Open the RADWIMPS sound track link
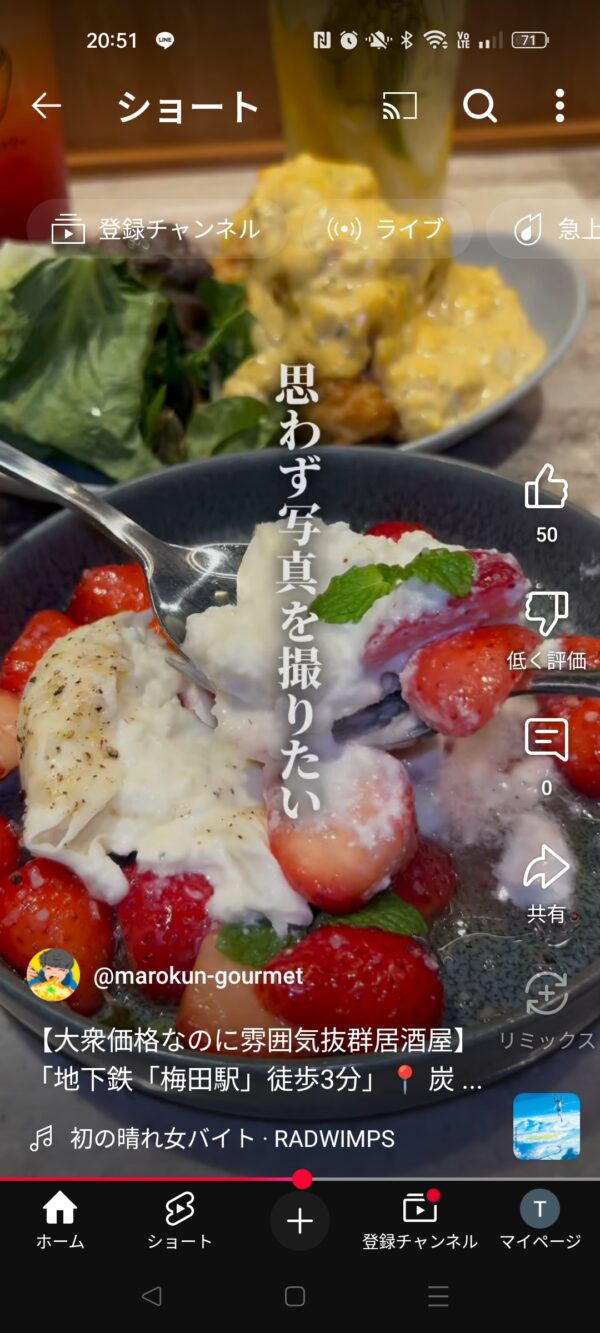Image resolution: width=600 pixels, height=1333 pixels. coord(232,1138)
